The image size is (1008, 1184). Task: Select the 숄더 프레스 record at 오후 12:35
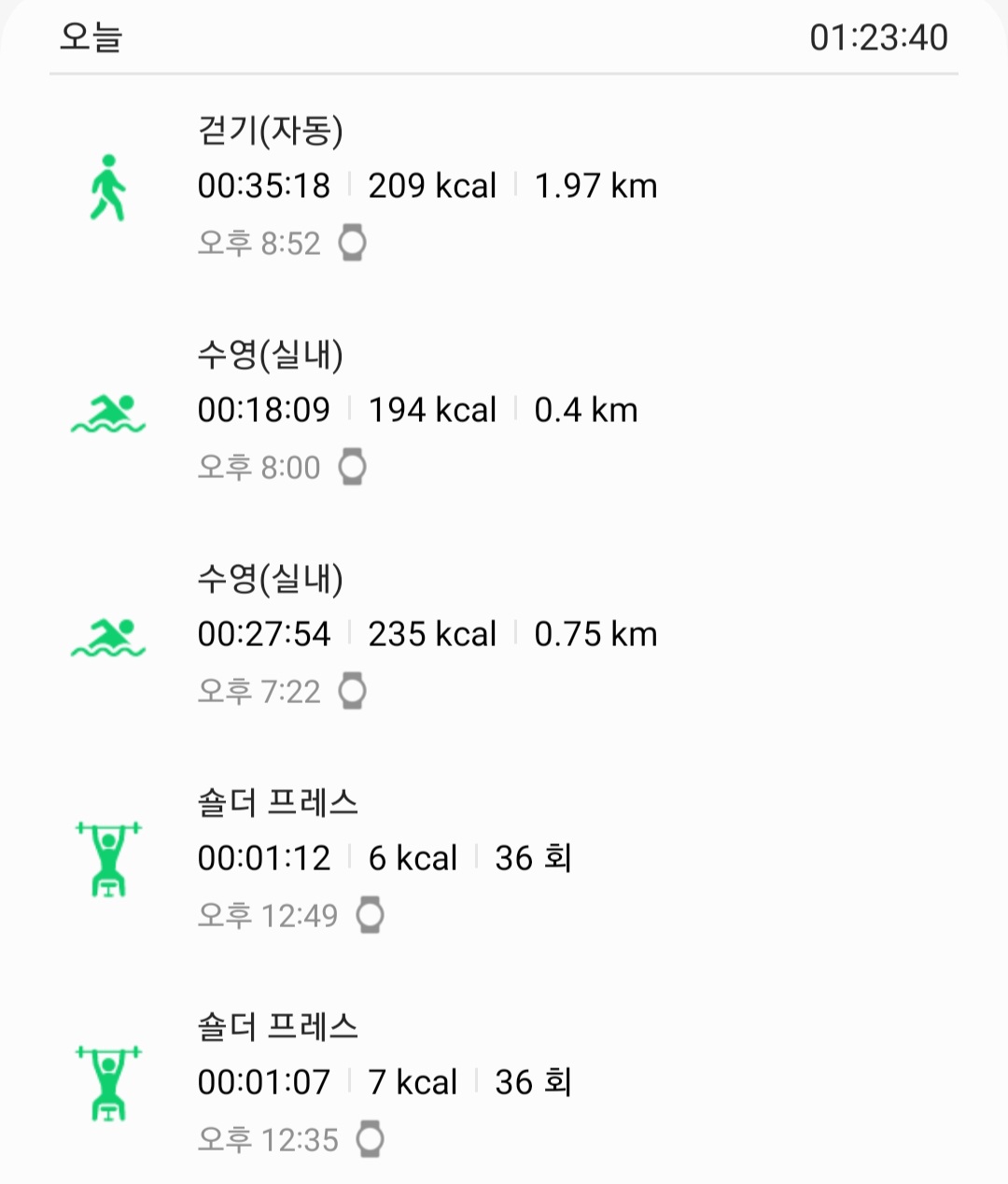pyautogui.click(x=504, y=1082)
